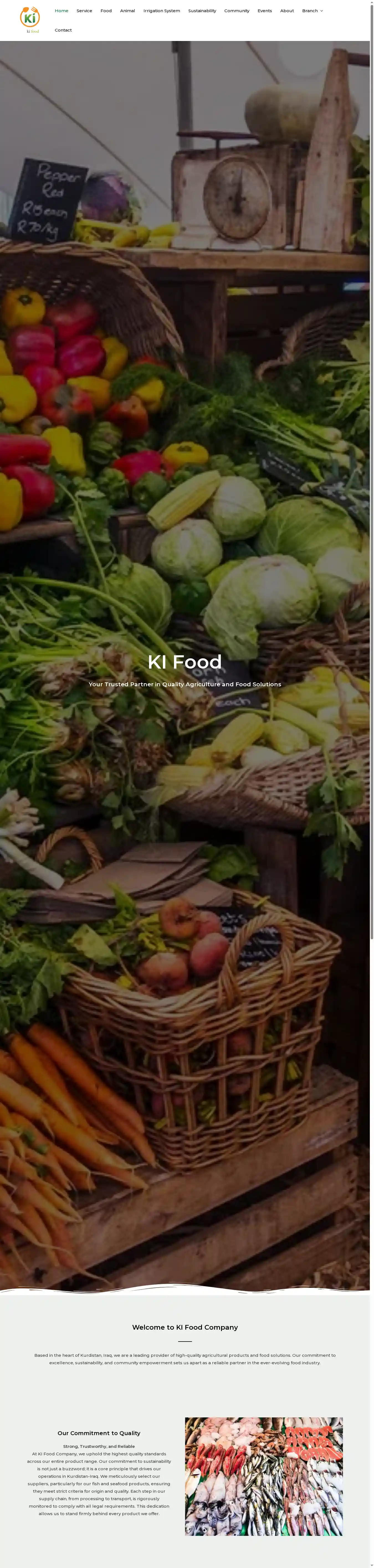The image size is (374, 1568).
Task: Open the Contact page
Action: (63, 30)
